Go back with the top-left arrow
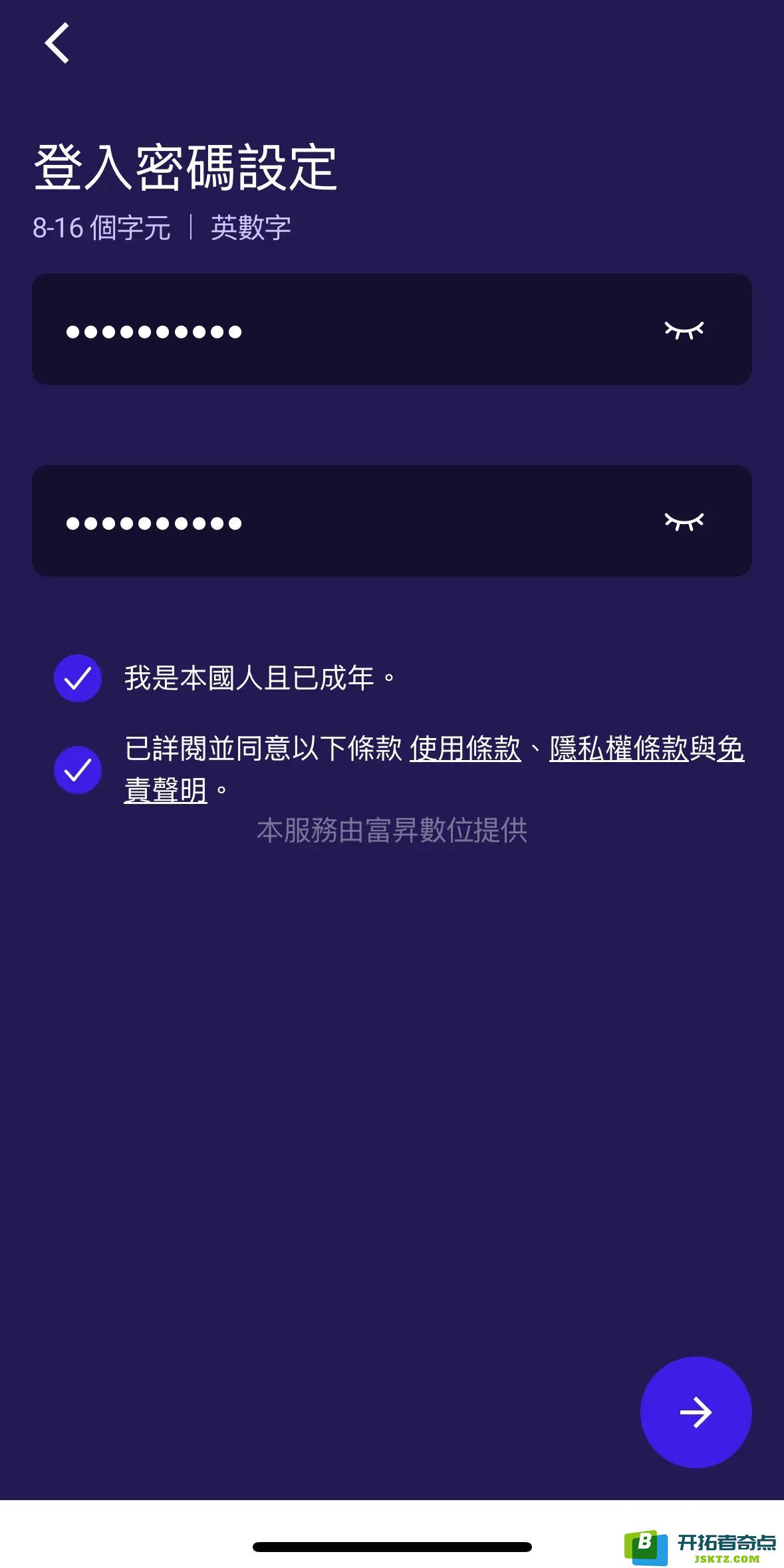Screen dimensions: 784x1568 57,43
